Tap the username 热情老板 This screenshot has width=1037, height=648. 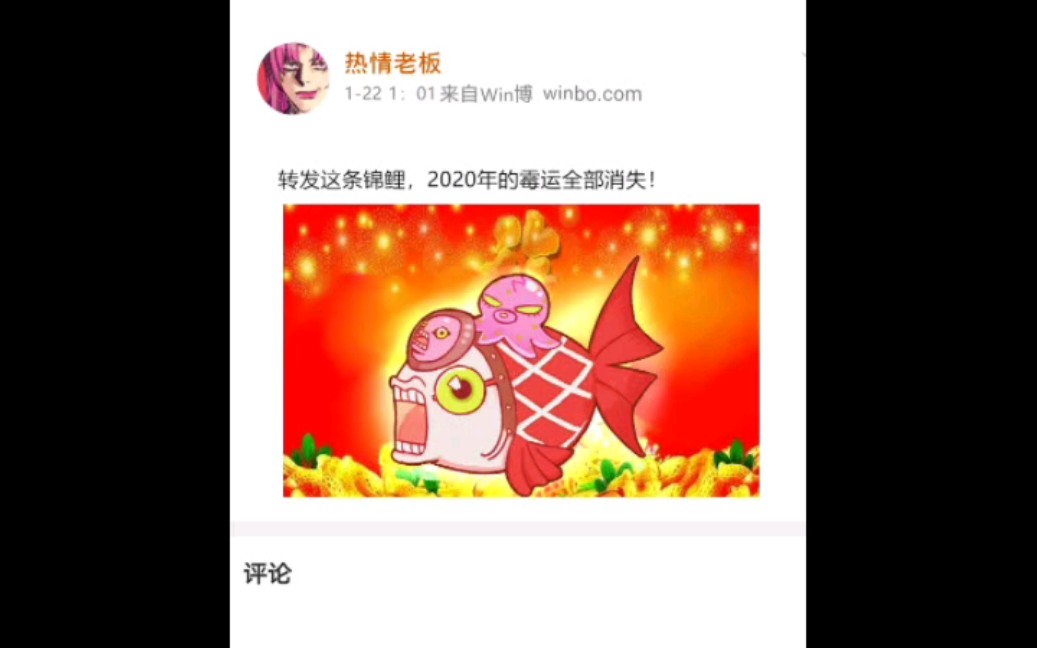(393, 63)
